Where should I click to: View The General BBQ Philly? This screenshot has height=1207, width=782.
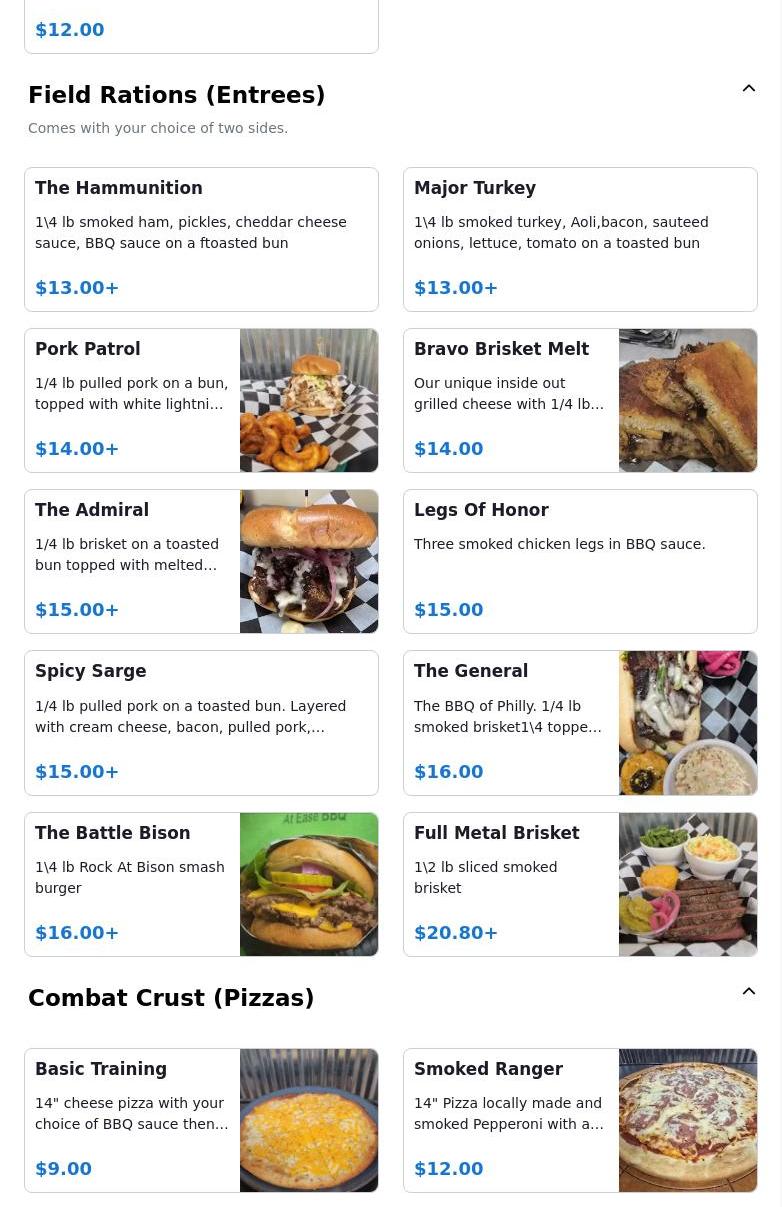(x=580, y=723)
